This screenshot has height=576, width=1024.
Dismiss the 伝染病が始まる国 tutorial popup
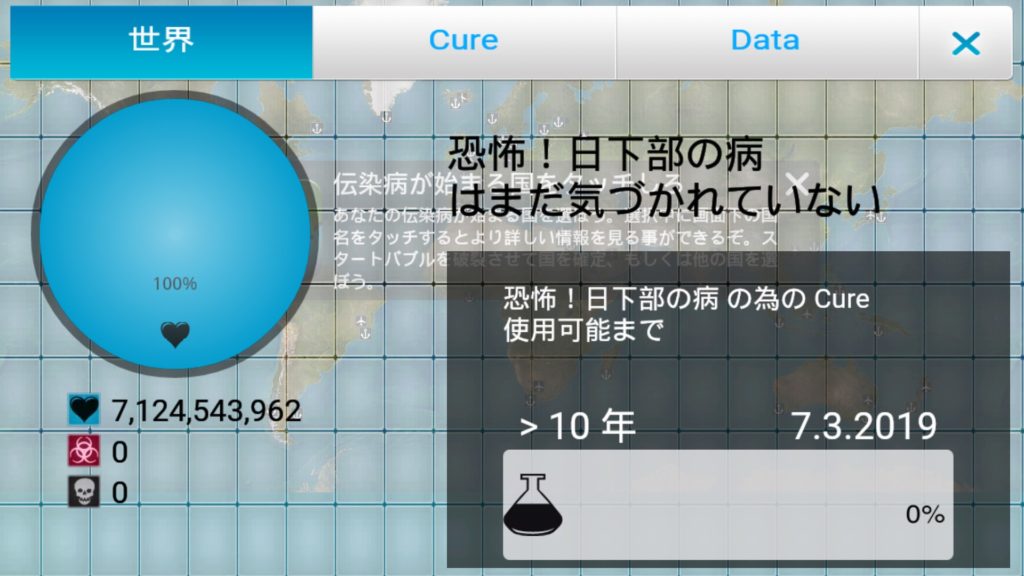pyautogui.click(x=796, y=182)
